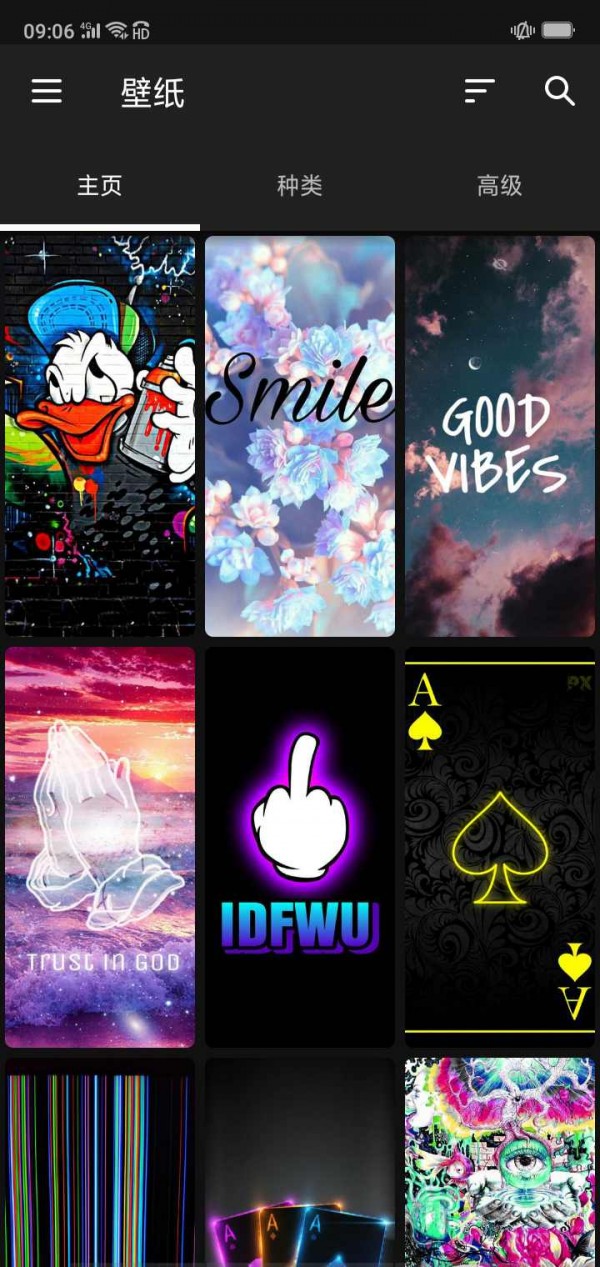600x1267 pixels.
Task: Search for wallpapers
Action: [559, 92]
